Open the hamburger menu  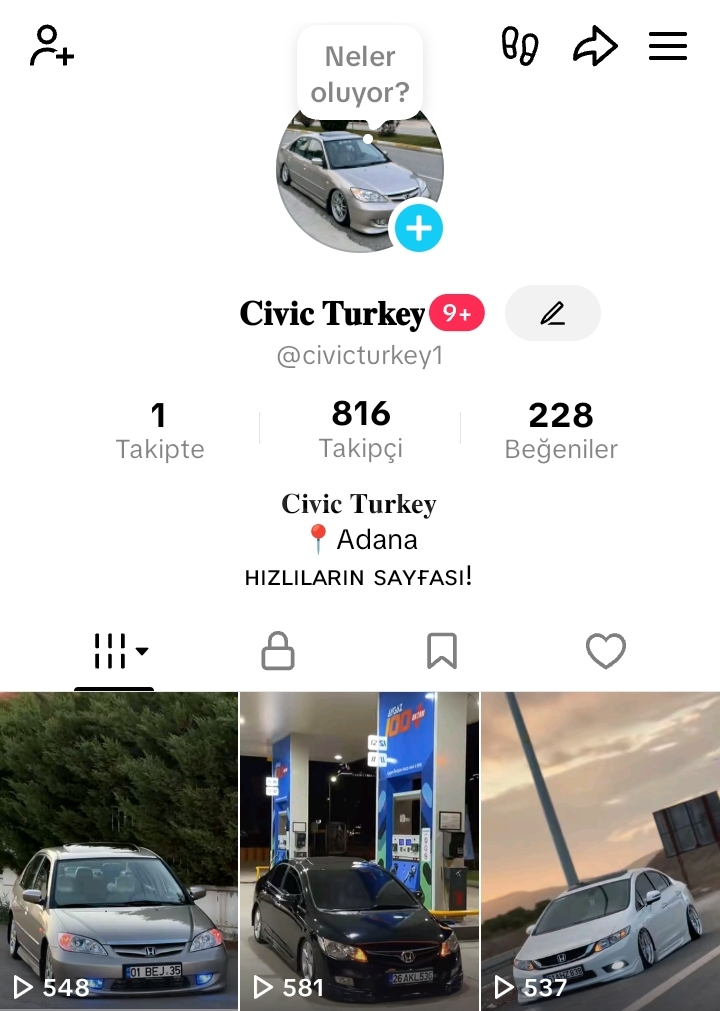coord(668,46)
